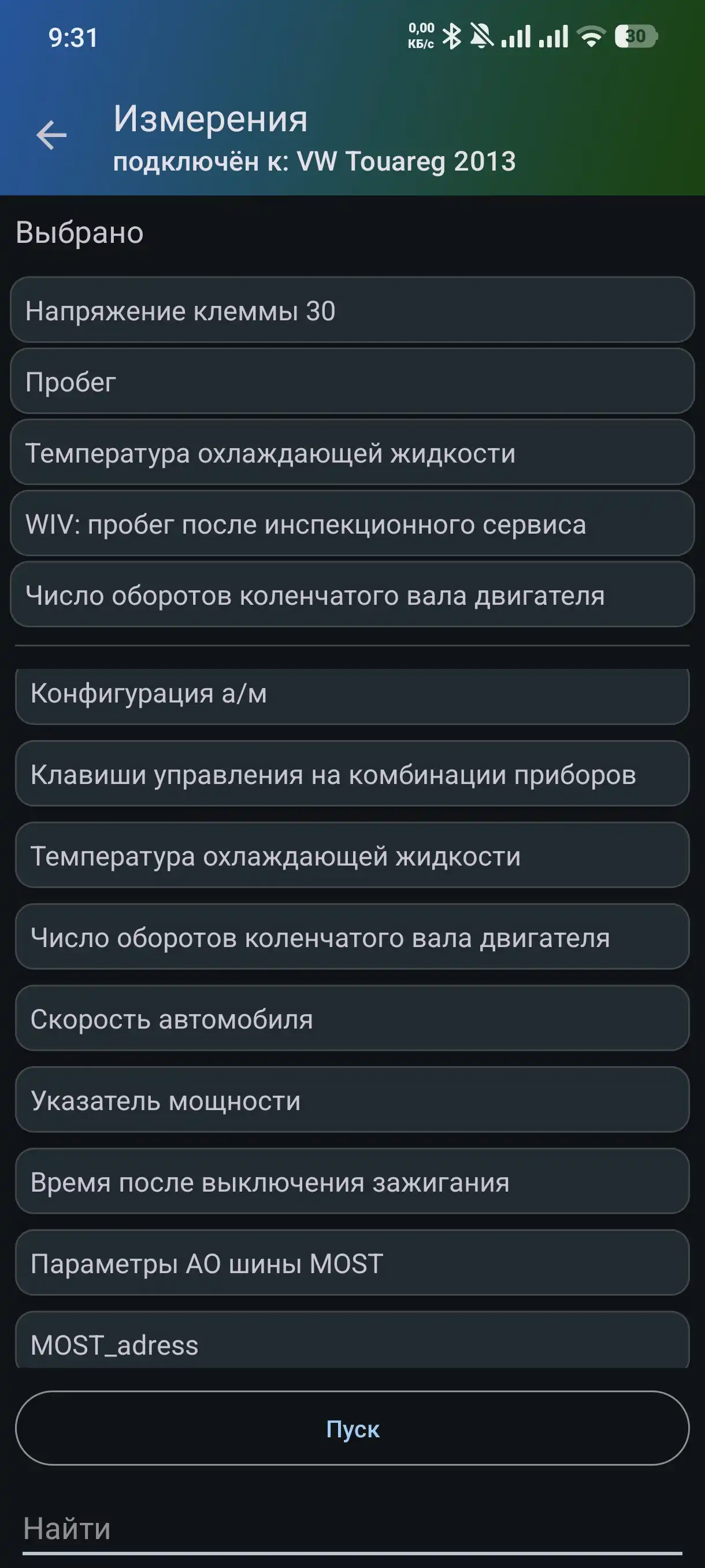Tap Пробег in the Выбрано section
Viewport: 705px width, 1568px height.
tap(352, 382)
